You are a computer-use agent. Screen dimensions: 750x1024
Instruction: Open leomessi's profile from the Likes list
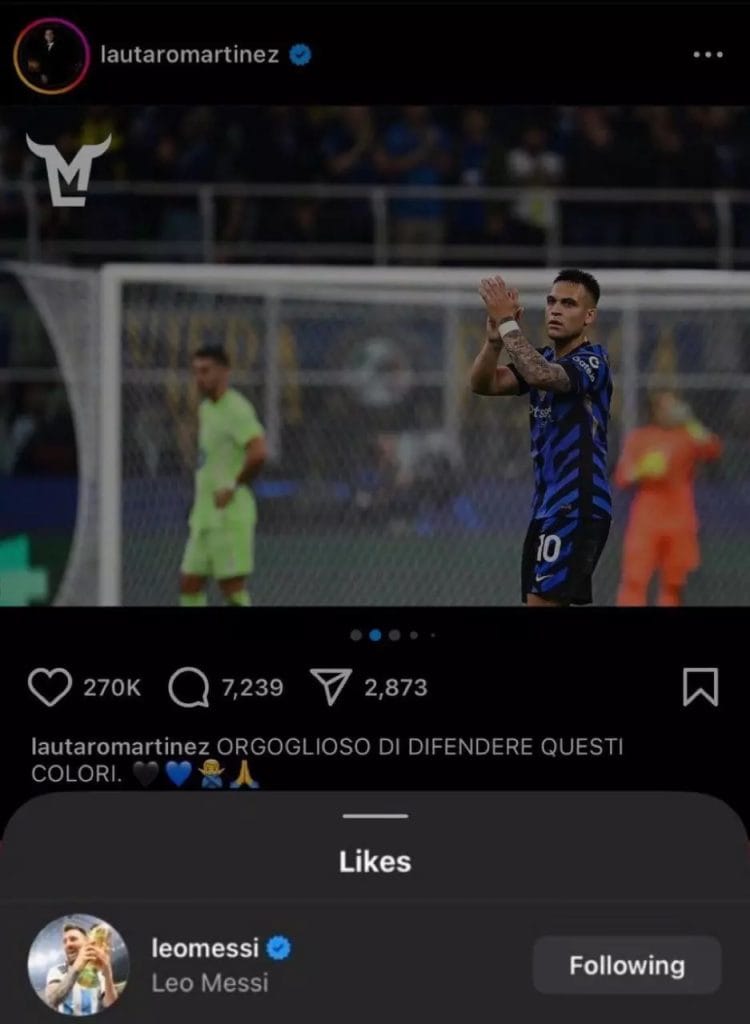[x=205, y=948]
